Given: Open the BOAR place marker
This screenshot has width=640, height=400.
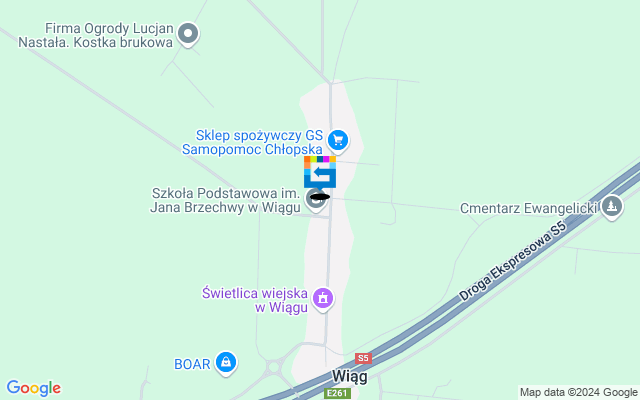Looking at the screenshot, I should tap(227, 363).
